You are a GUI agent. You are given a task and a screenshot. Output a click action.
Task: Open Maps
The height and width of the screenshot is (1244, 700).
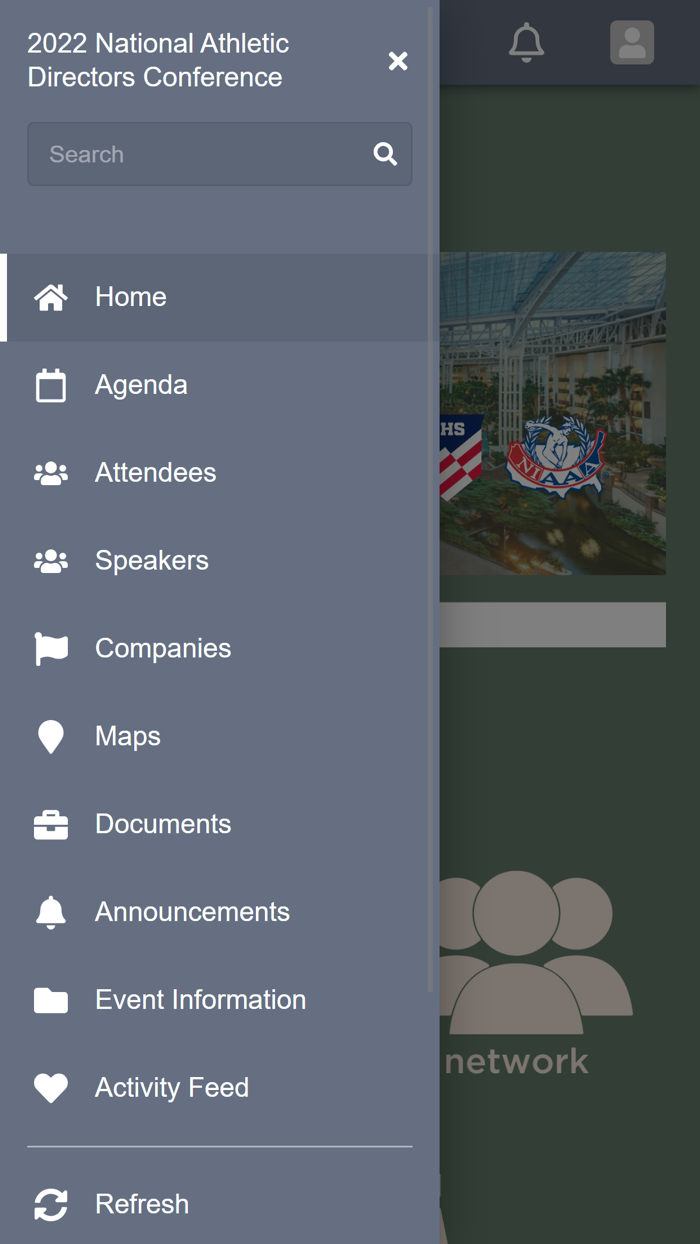point(127,737)
